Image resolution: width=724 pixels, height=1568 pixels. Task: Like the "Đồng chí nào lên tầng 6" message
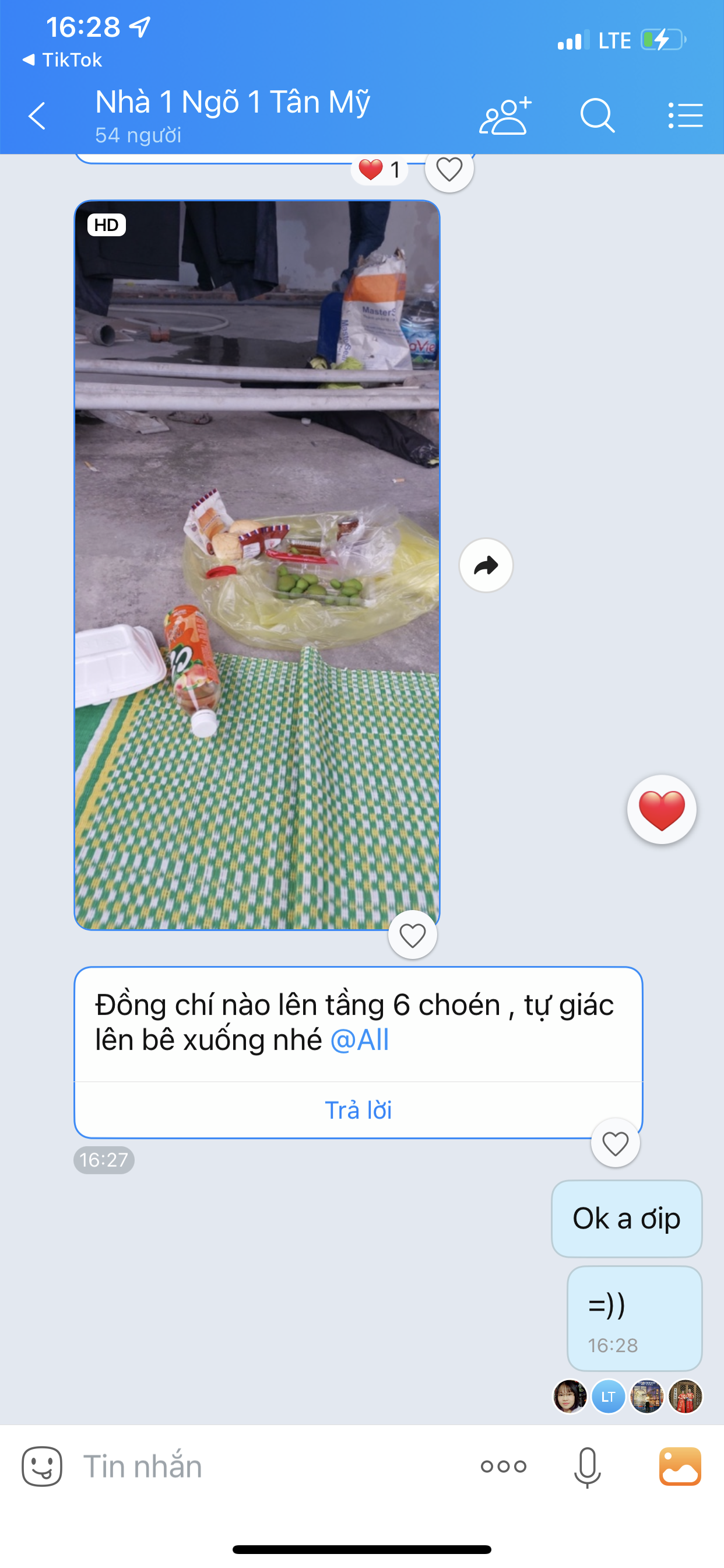615,1144
